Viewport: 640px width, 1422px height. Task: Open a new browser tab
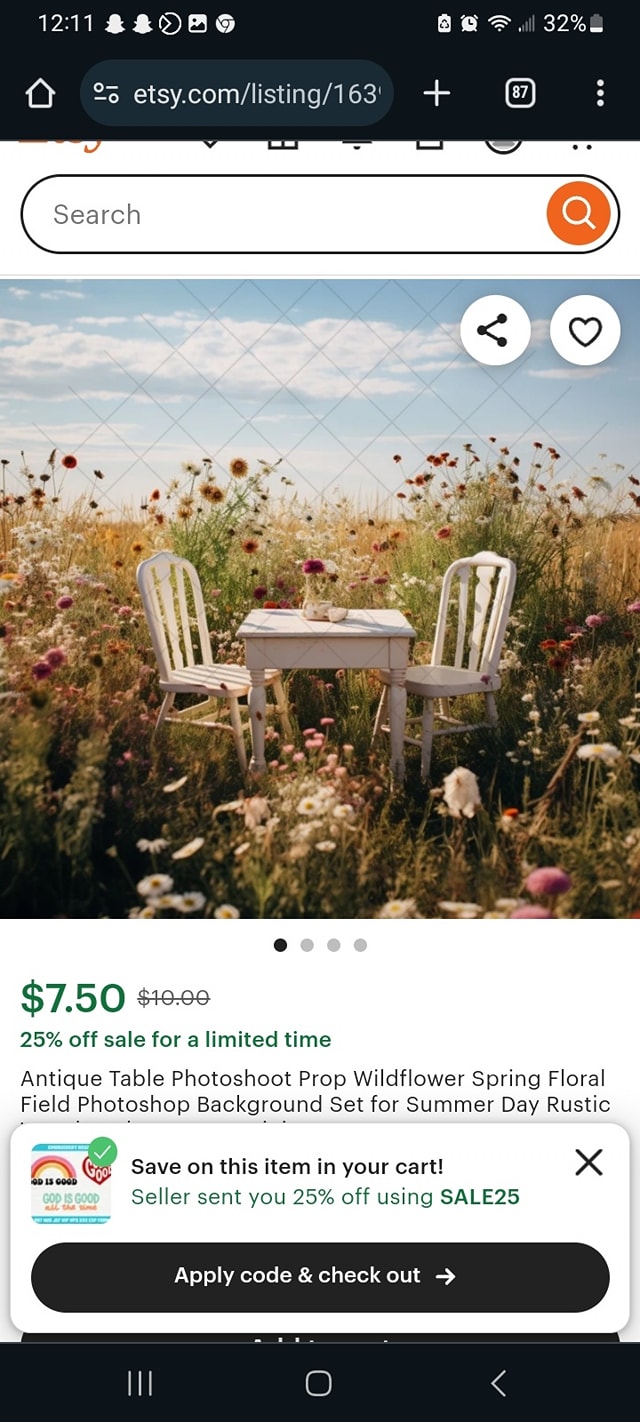(x=437, y=94)
